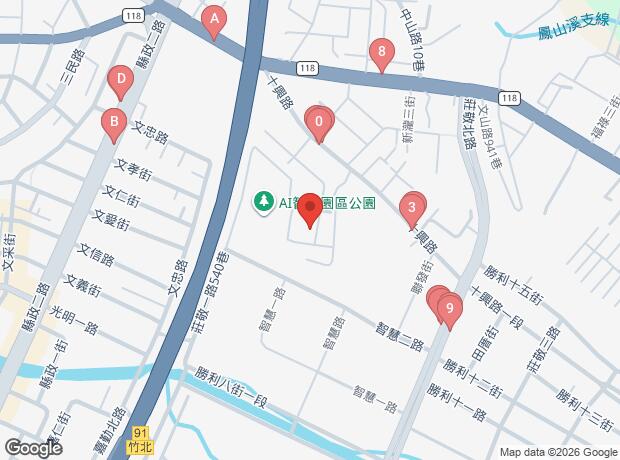Open the green park icon for the AI園區公園
Screen dimensions: 620x460
pos(264,202)
